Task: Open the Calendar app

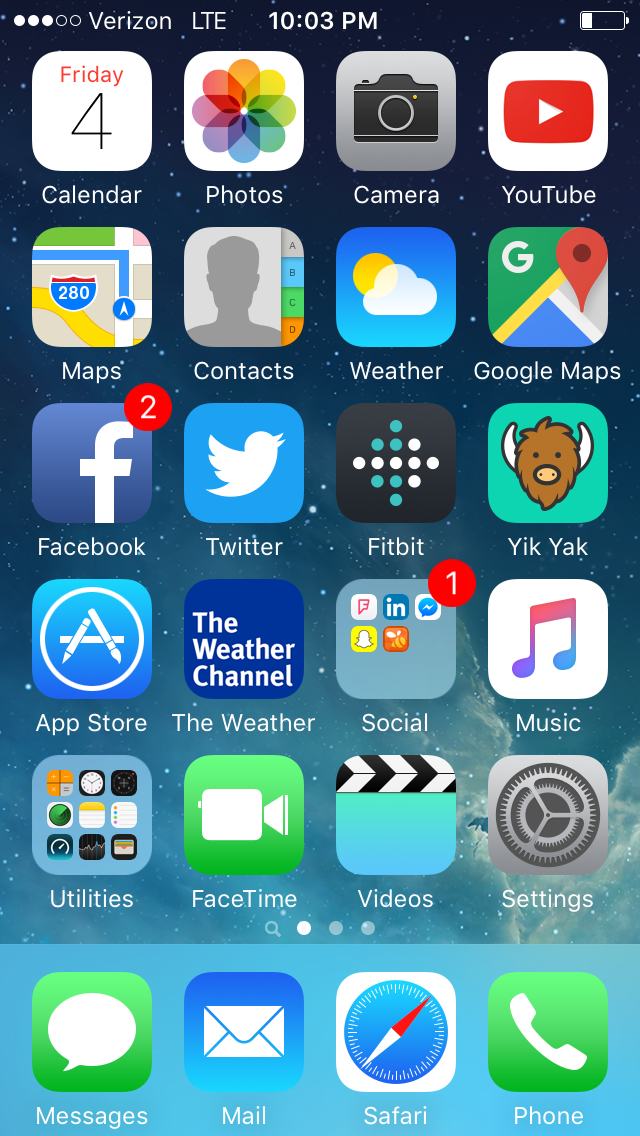Action: tap(92, 111)
